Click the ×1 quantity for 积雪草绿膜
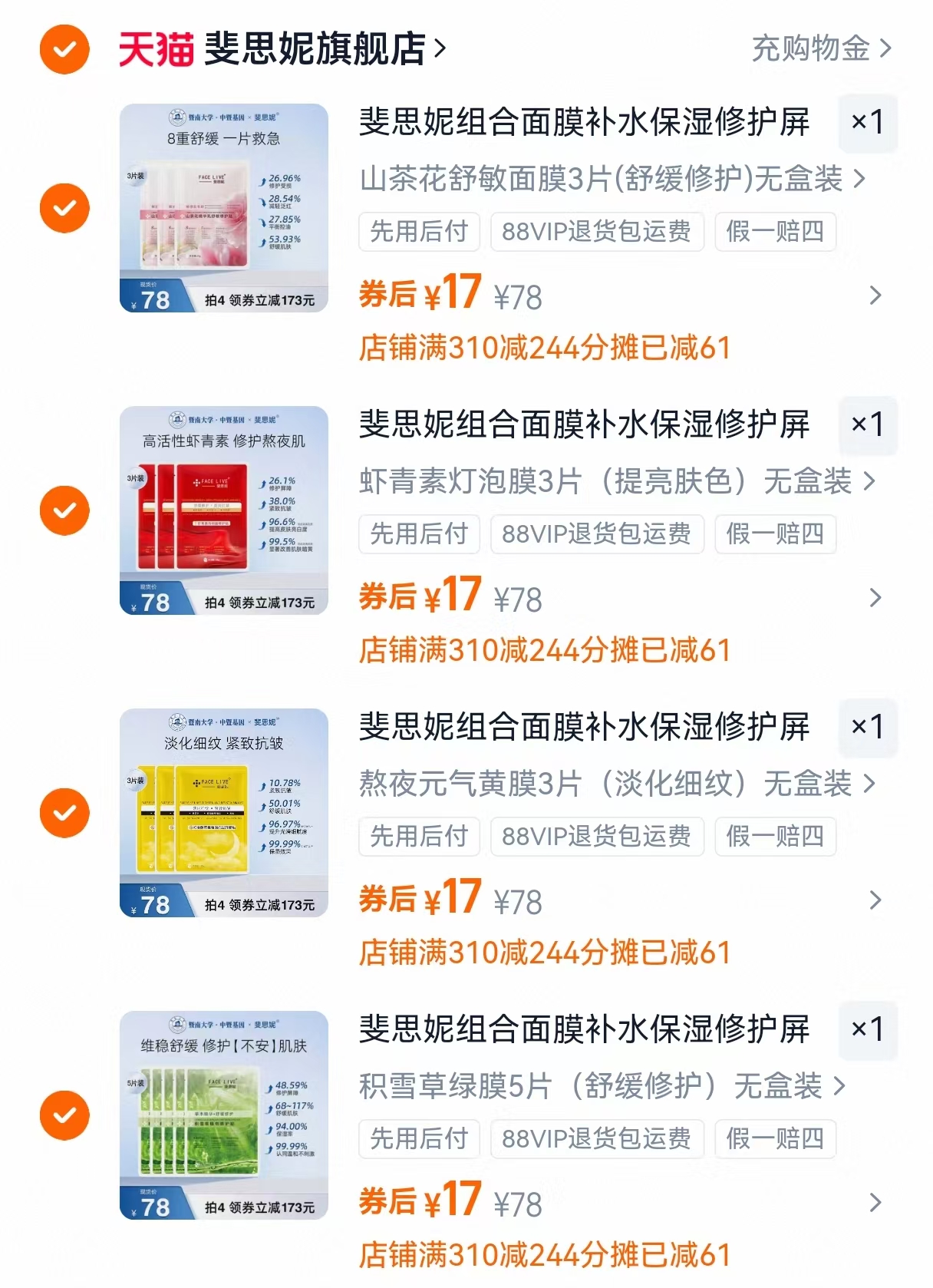 [868, 1031]
